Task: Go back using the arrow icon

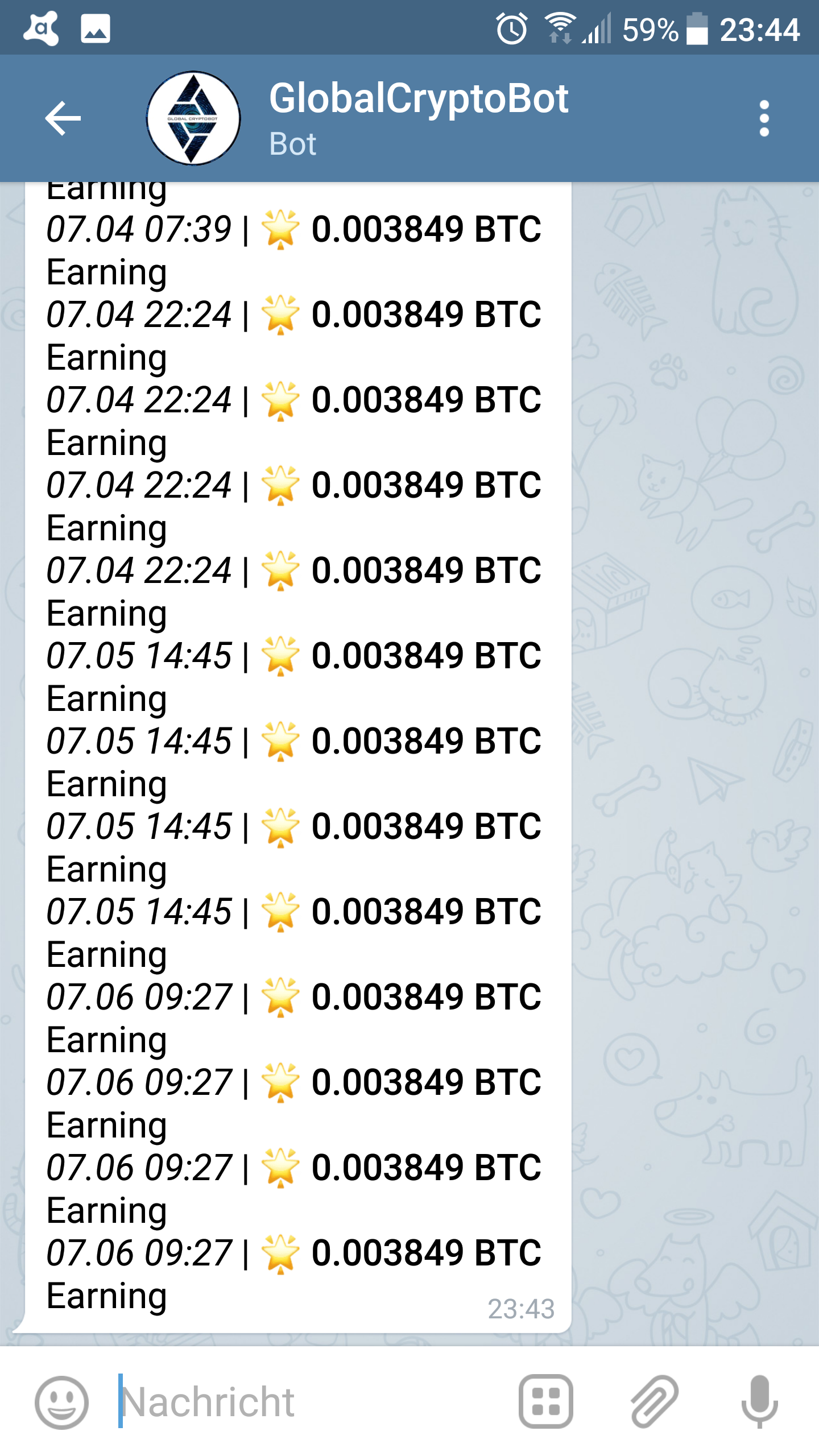Action: 63,118
